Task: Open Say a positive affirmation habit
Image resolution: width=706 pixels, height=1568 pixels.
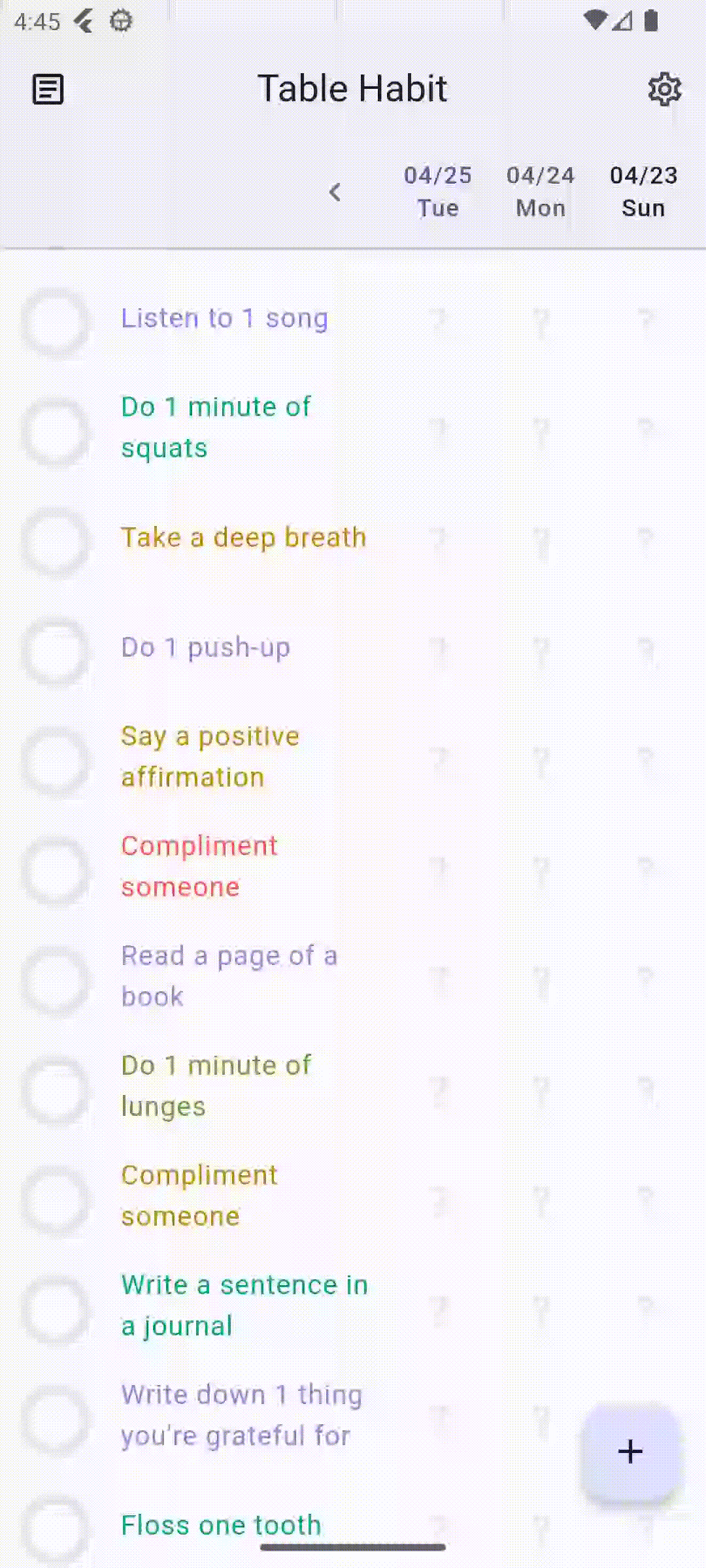Action: point(210,757)
